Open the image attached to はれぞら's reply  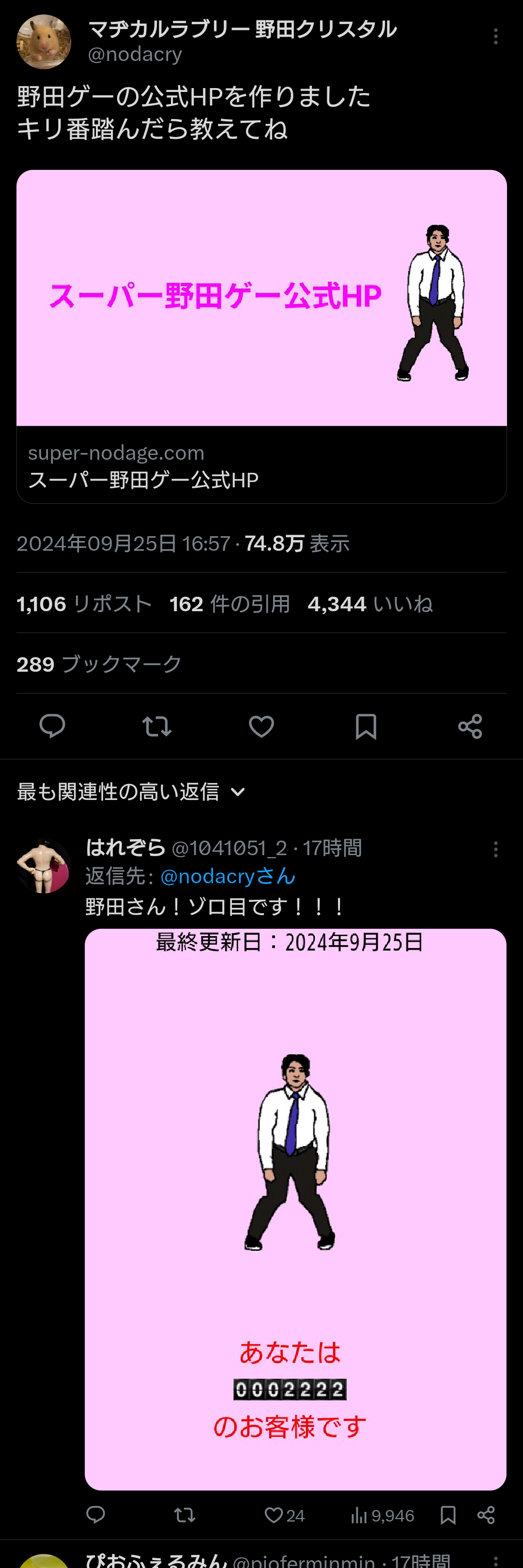click(295, 1209)
